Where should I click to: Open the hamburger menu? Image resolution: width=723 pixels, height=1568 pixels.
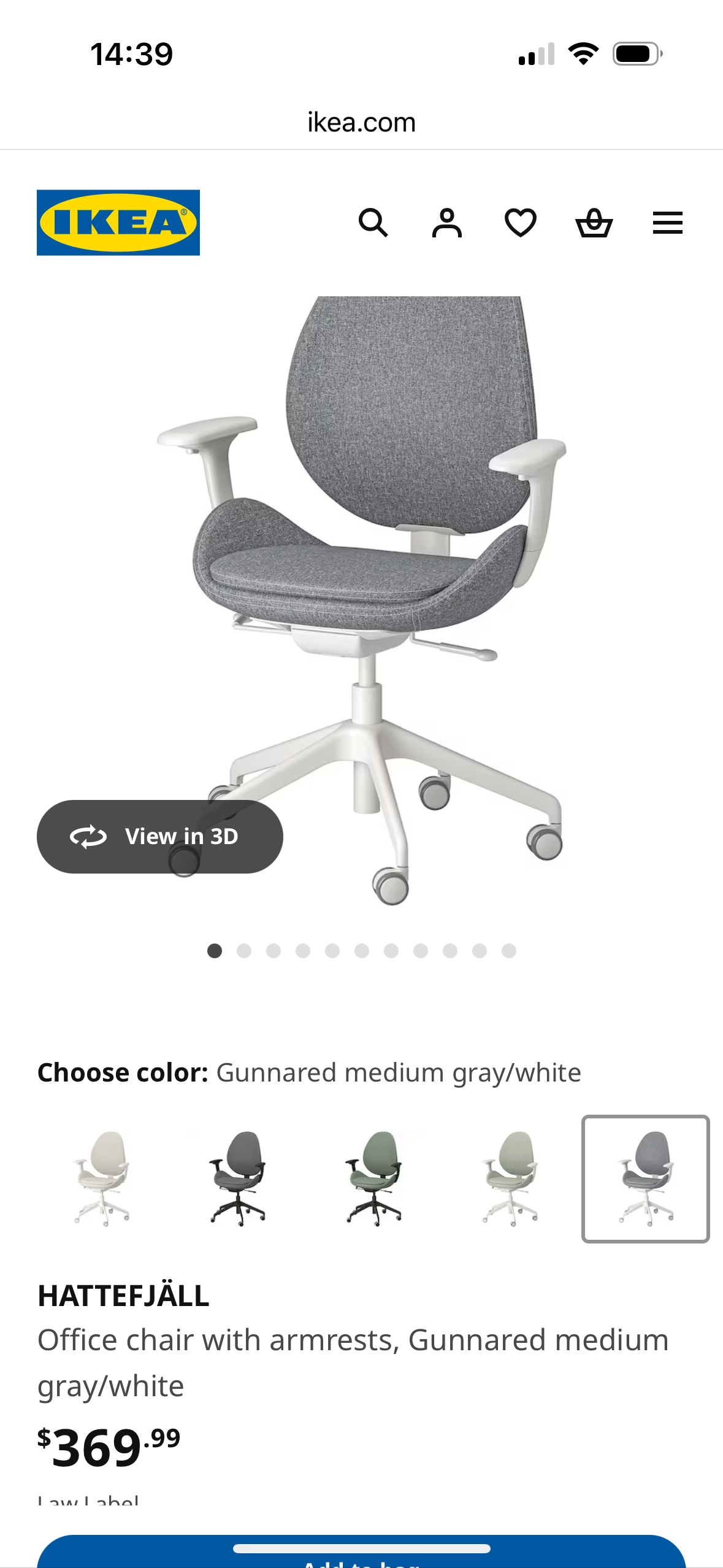(x=667, y=223)
